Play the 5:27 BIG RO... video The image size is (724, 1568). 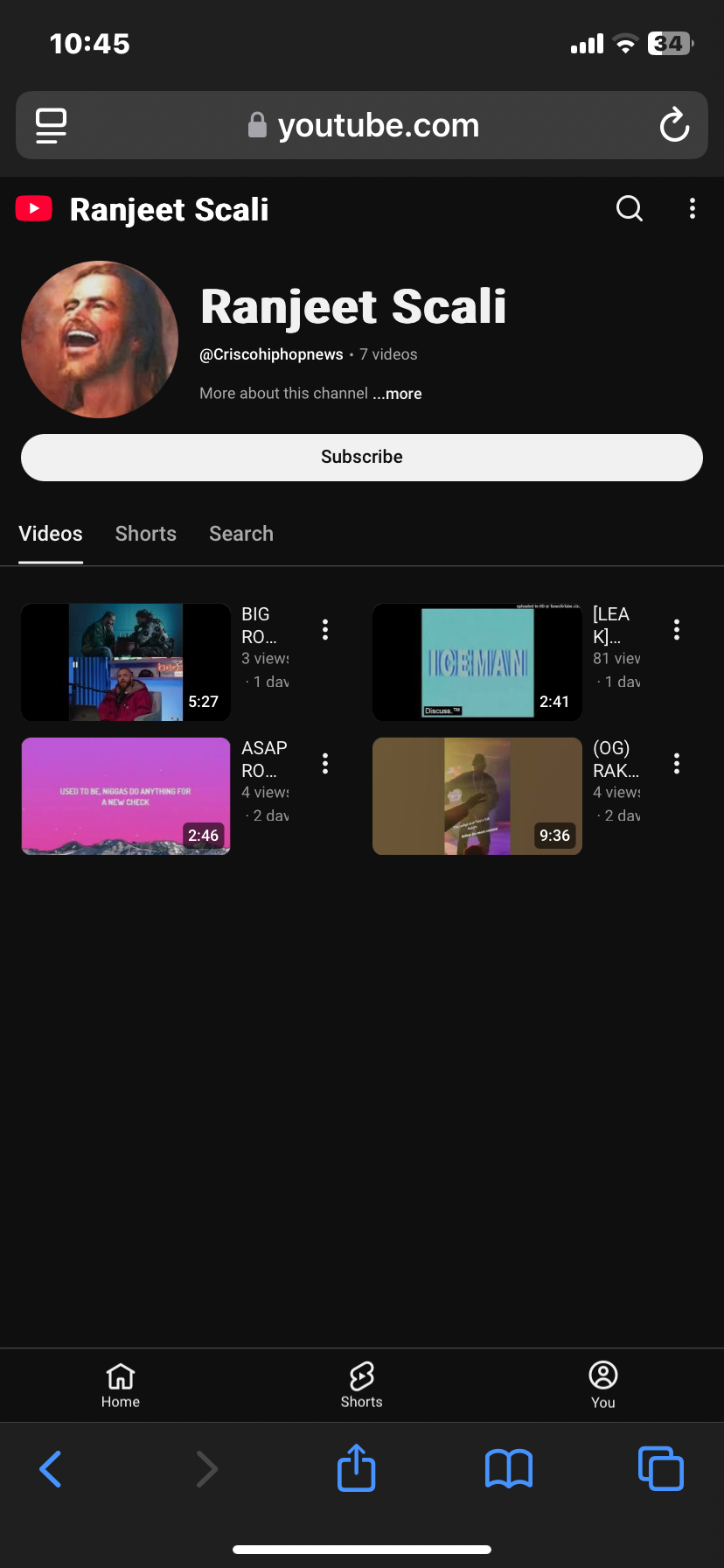tap(126, 662)
